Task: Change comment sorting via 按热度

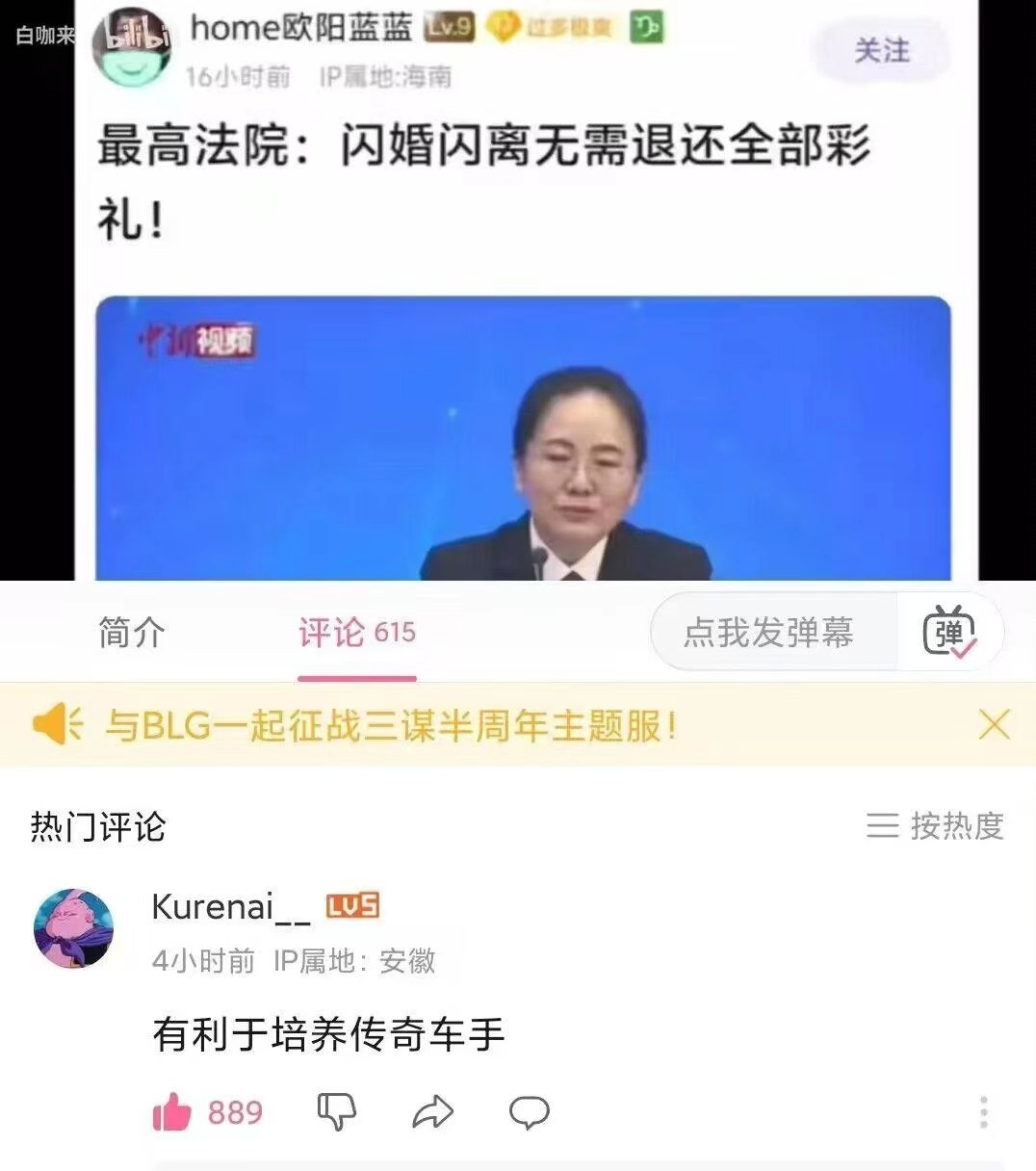Action: click(936, 825)
